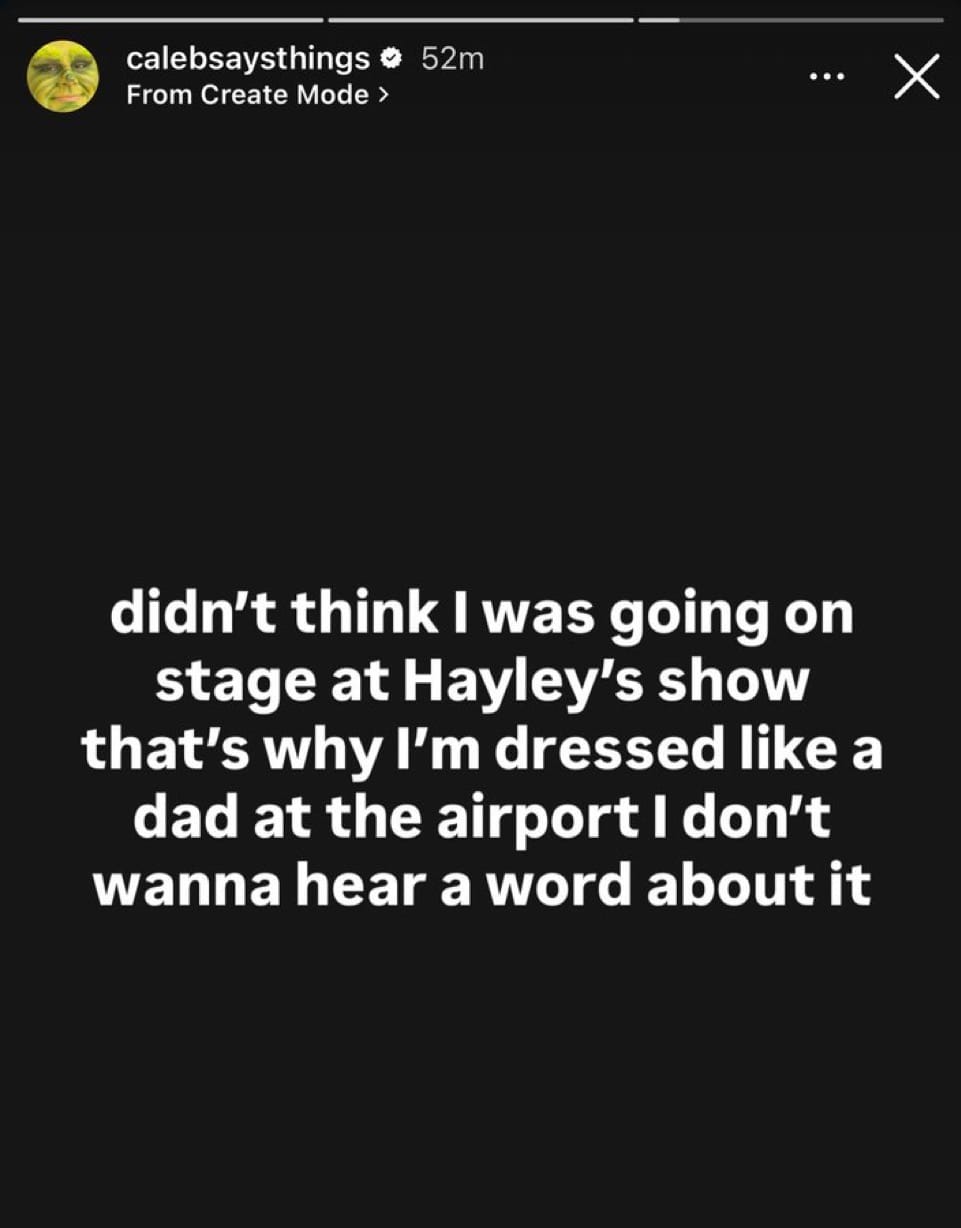Open calebsaysthings profile picture
The image size is (961, 1228).
click(x=63, y=77)
